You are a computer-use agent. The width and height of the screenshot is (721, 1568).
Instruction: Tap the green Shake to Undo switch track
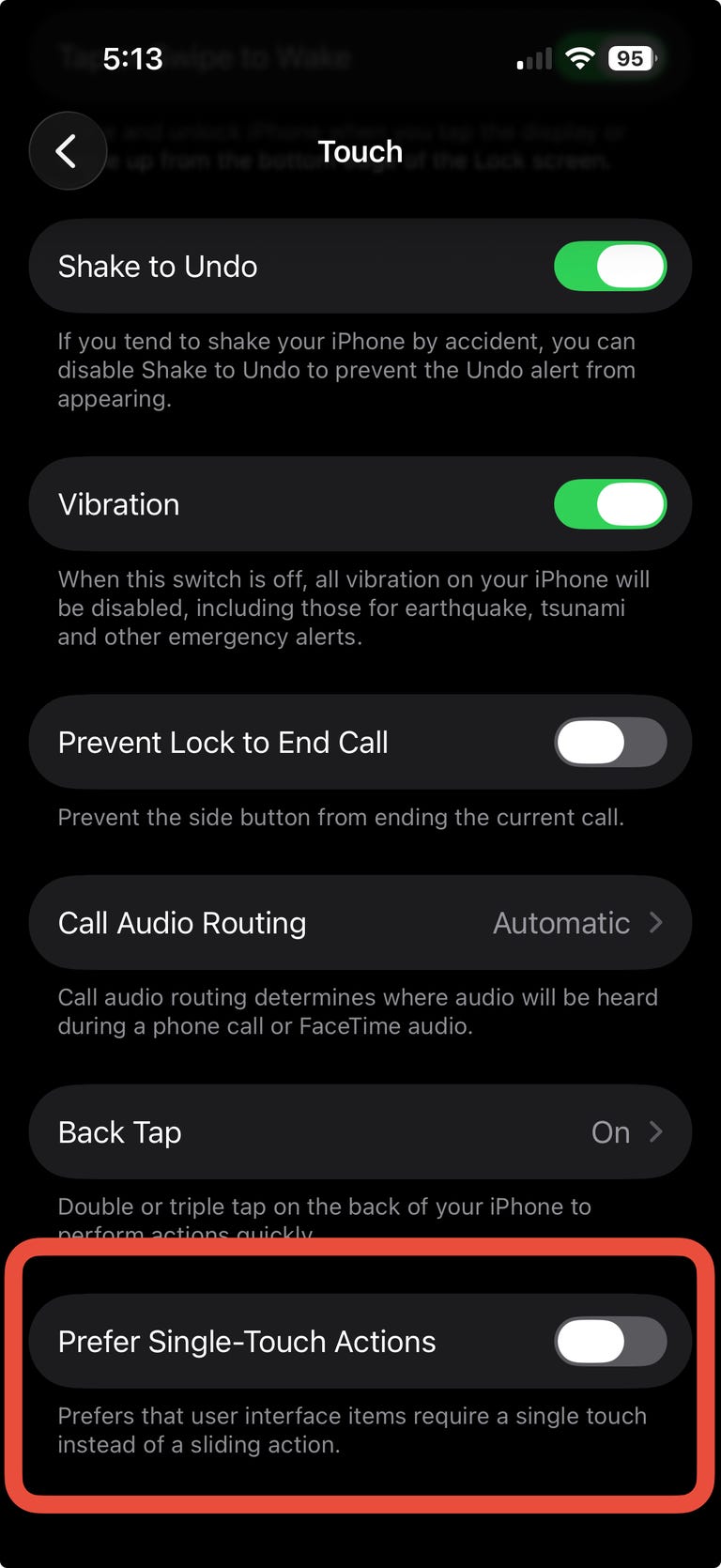point(609,266)
